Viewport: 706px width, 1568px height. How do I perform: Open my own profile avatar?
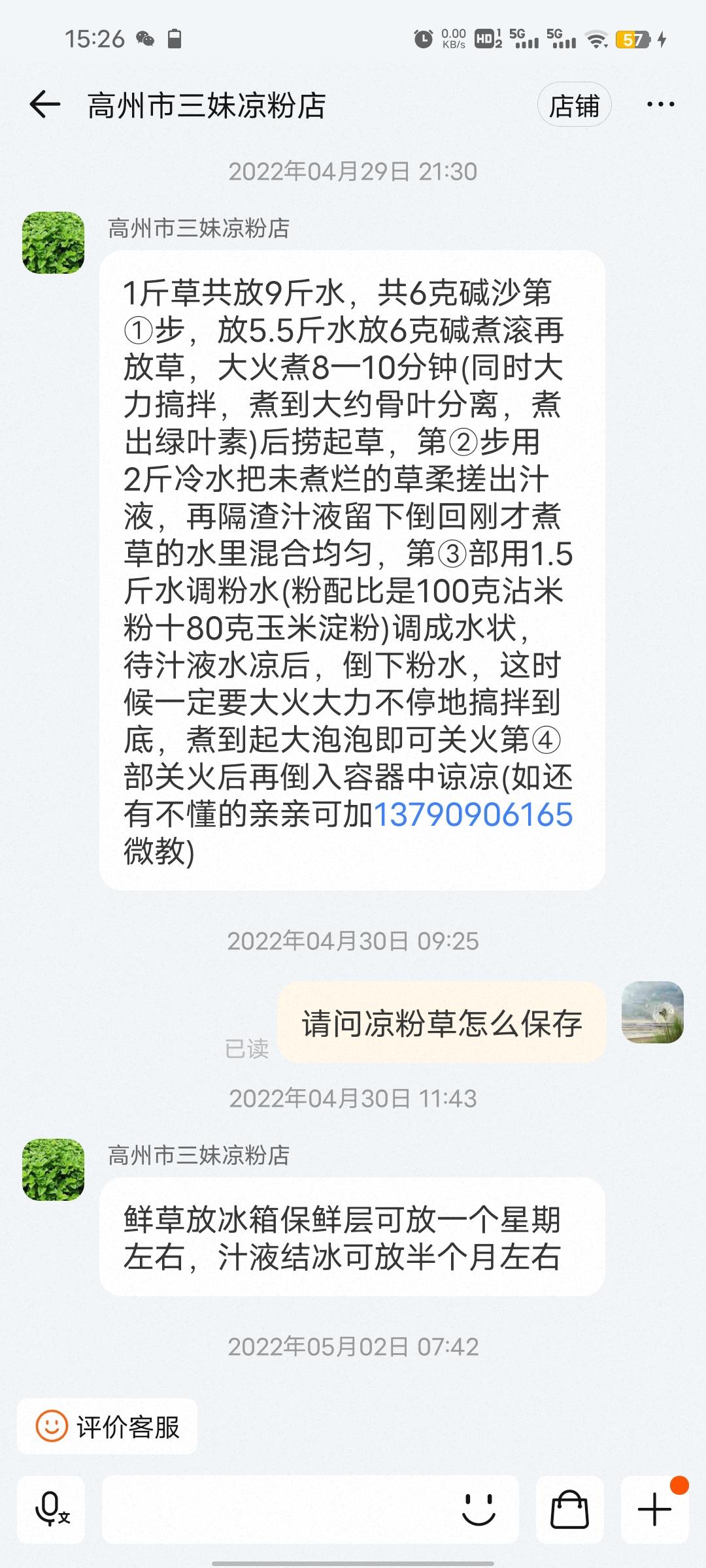652,1012
